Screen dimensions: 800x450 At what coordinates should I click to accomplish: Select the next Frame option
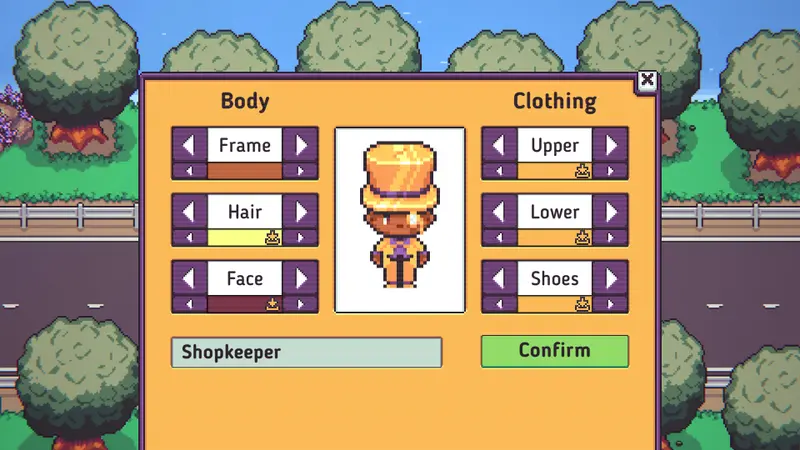(x=301, y=145)
